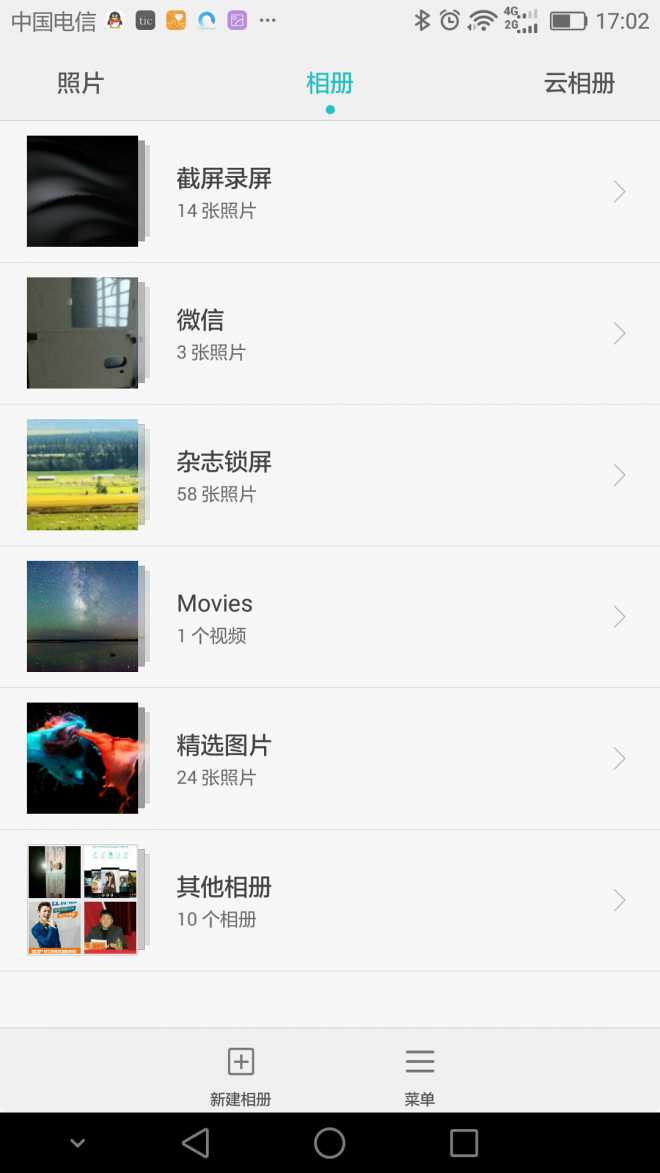This screenshot has height=1173, width=660.
Task: Open the 精选图片 album
Action: click(330, 759)
